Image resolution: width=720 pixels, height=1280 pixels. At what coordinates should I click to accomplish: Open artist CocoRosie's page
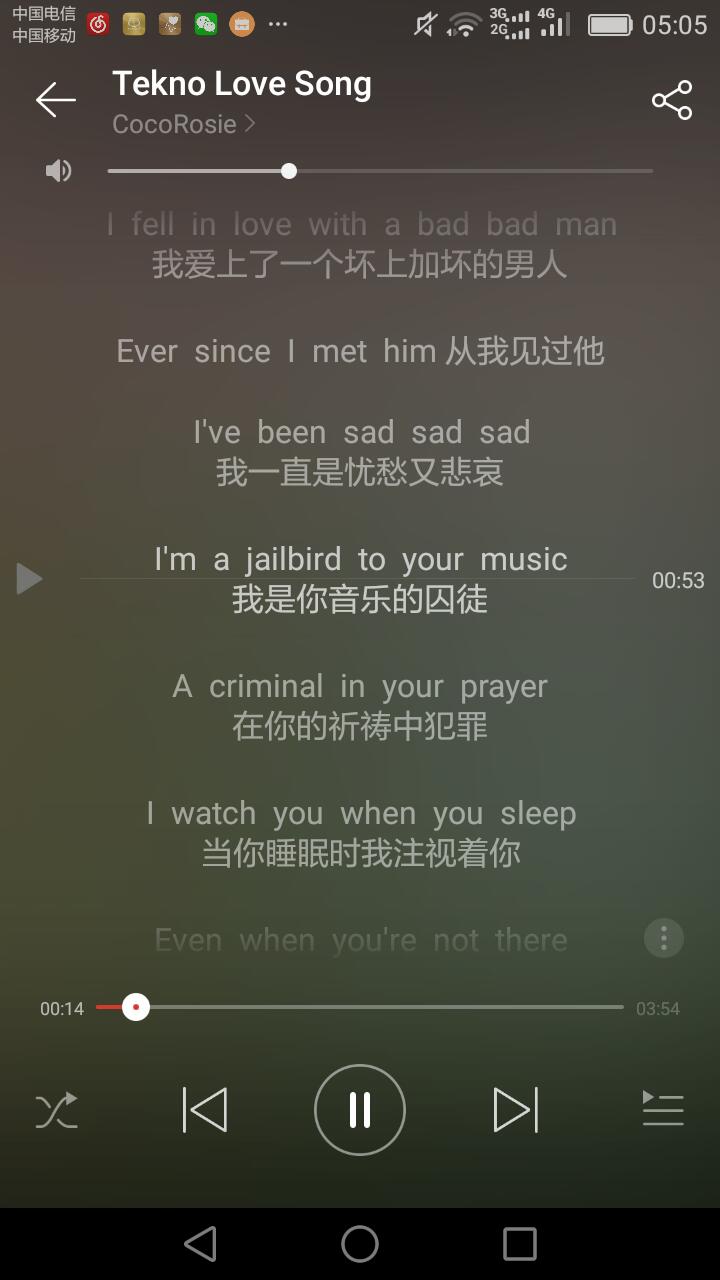(x=184, y=124)
